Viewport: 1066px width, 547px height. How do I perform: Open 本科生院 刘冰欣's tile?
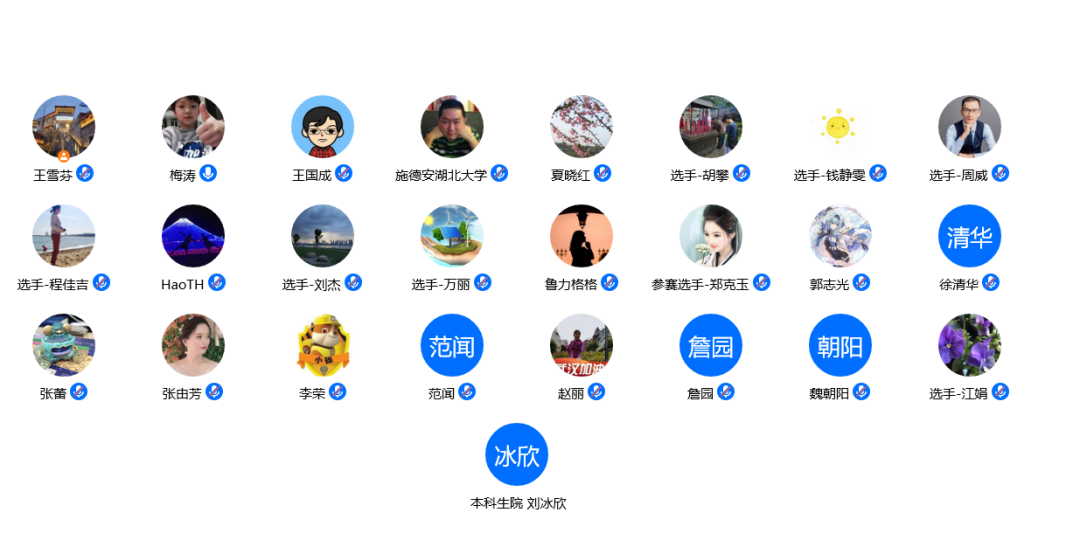[516, 454]
